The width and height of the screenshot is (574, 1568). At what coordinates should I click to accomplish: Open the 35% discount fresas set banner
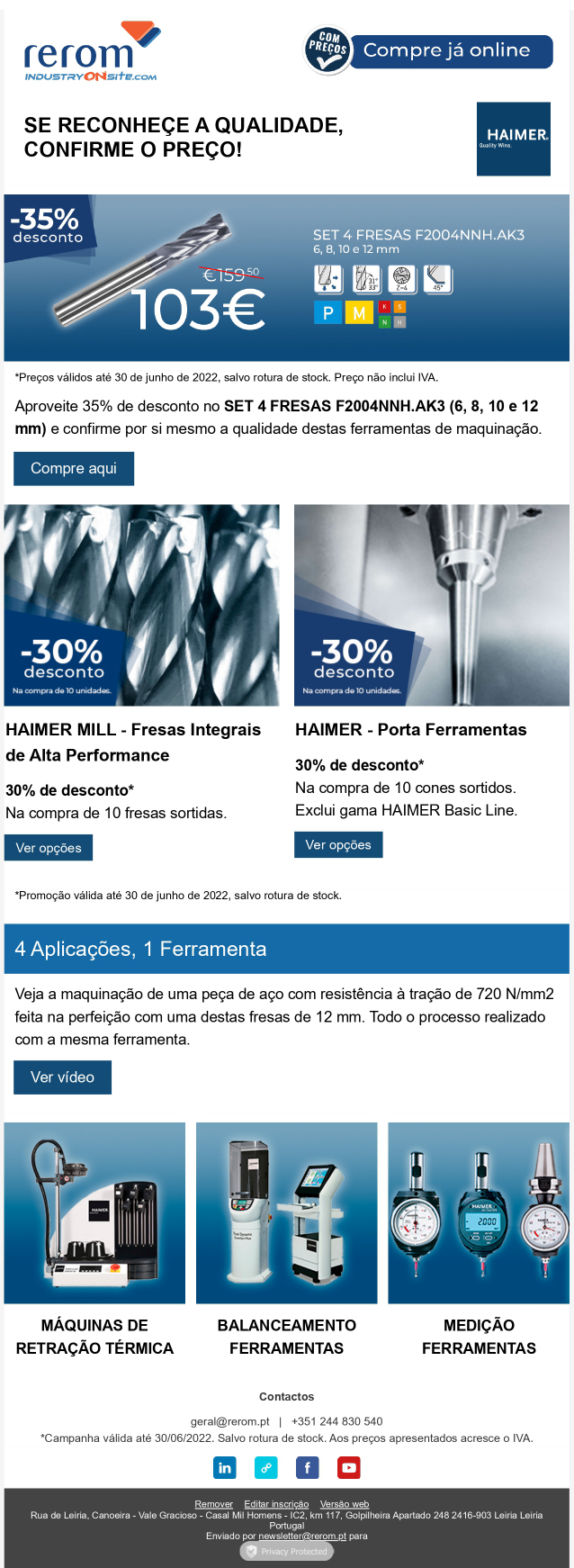coord(286,278)
